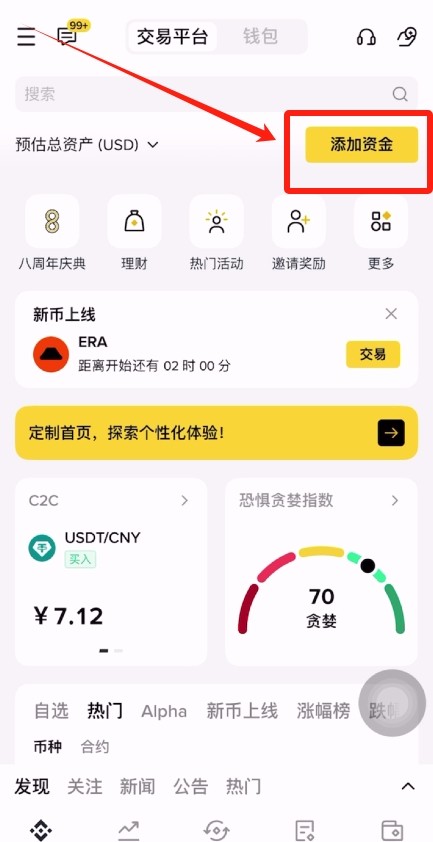The image size is (433, 842).
Task: Open the C2C USDT/CNY card
Action: coord(111,572)
